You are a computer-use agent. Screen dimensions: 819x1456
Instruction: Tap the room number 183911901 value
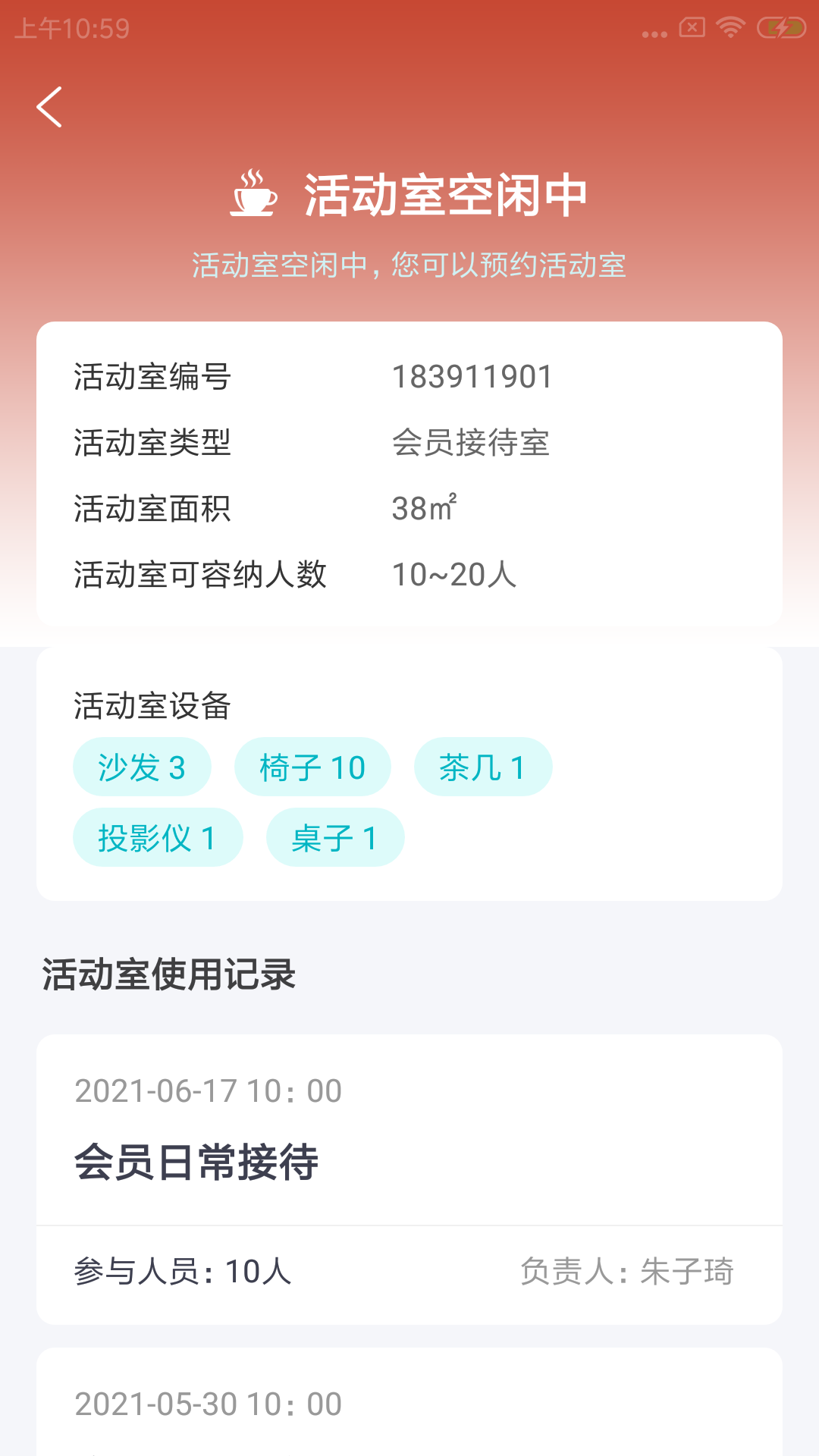(473, 375)
